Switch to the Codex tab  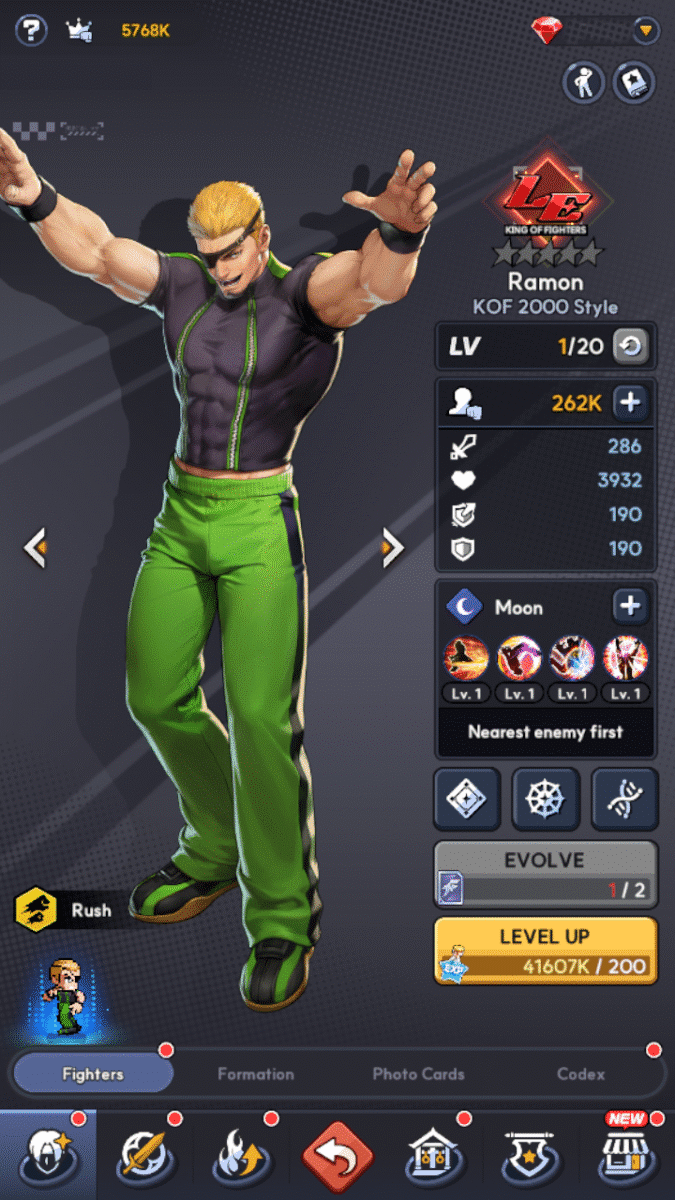tap(581, 1074)
